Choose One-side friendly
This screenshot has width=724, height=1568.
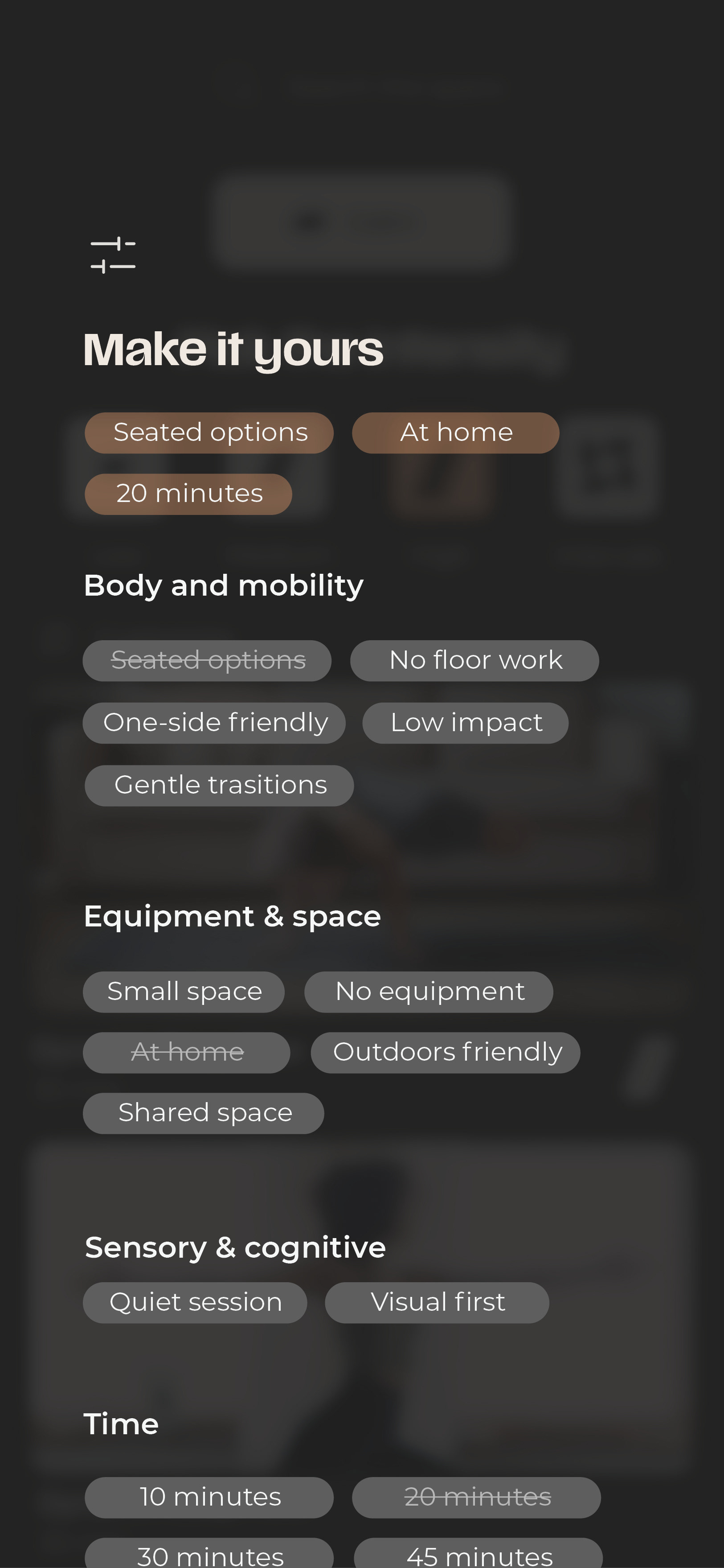(214, 723)
